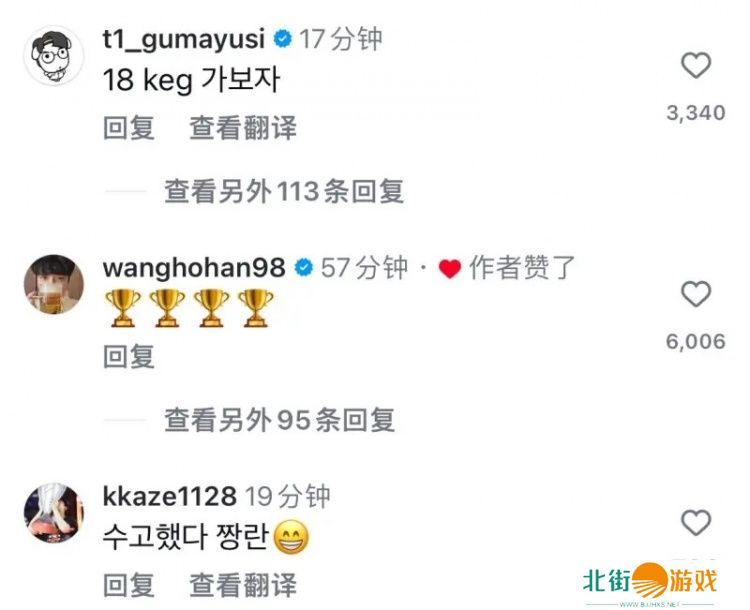This screenshot has height=610, width=750.
Task: Reply to wanghohan98's comment
Action: (129, 356)
